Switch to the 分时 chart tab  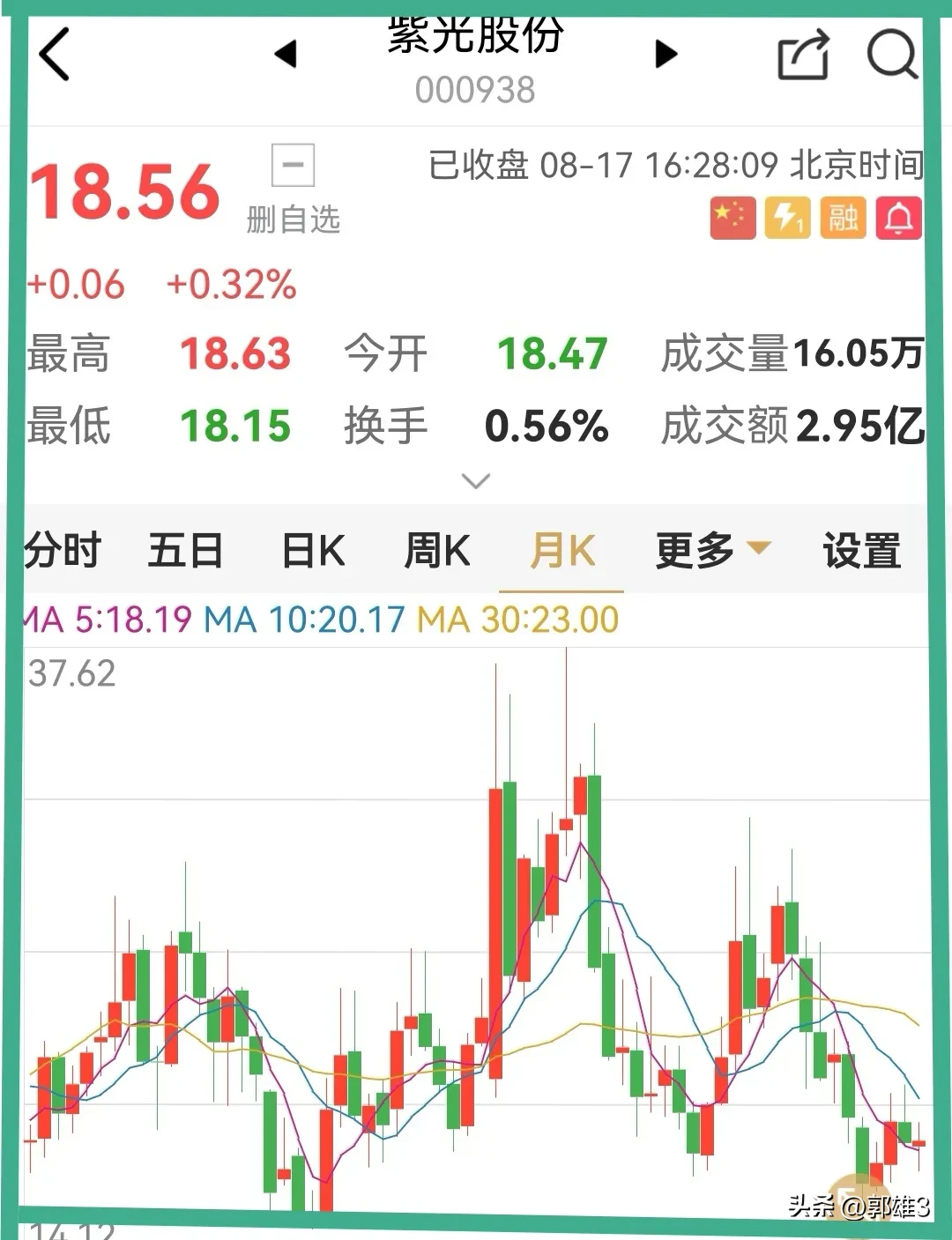[x=62, y=551]
